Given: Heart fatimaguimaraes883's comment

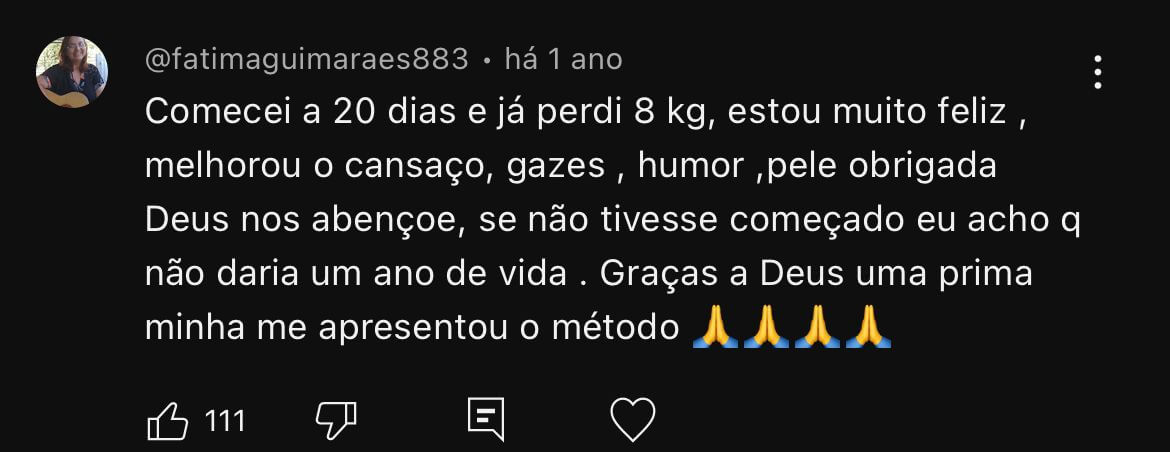Looking at the screenshot, I should coord(632,421).
